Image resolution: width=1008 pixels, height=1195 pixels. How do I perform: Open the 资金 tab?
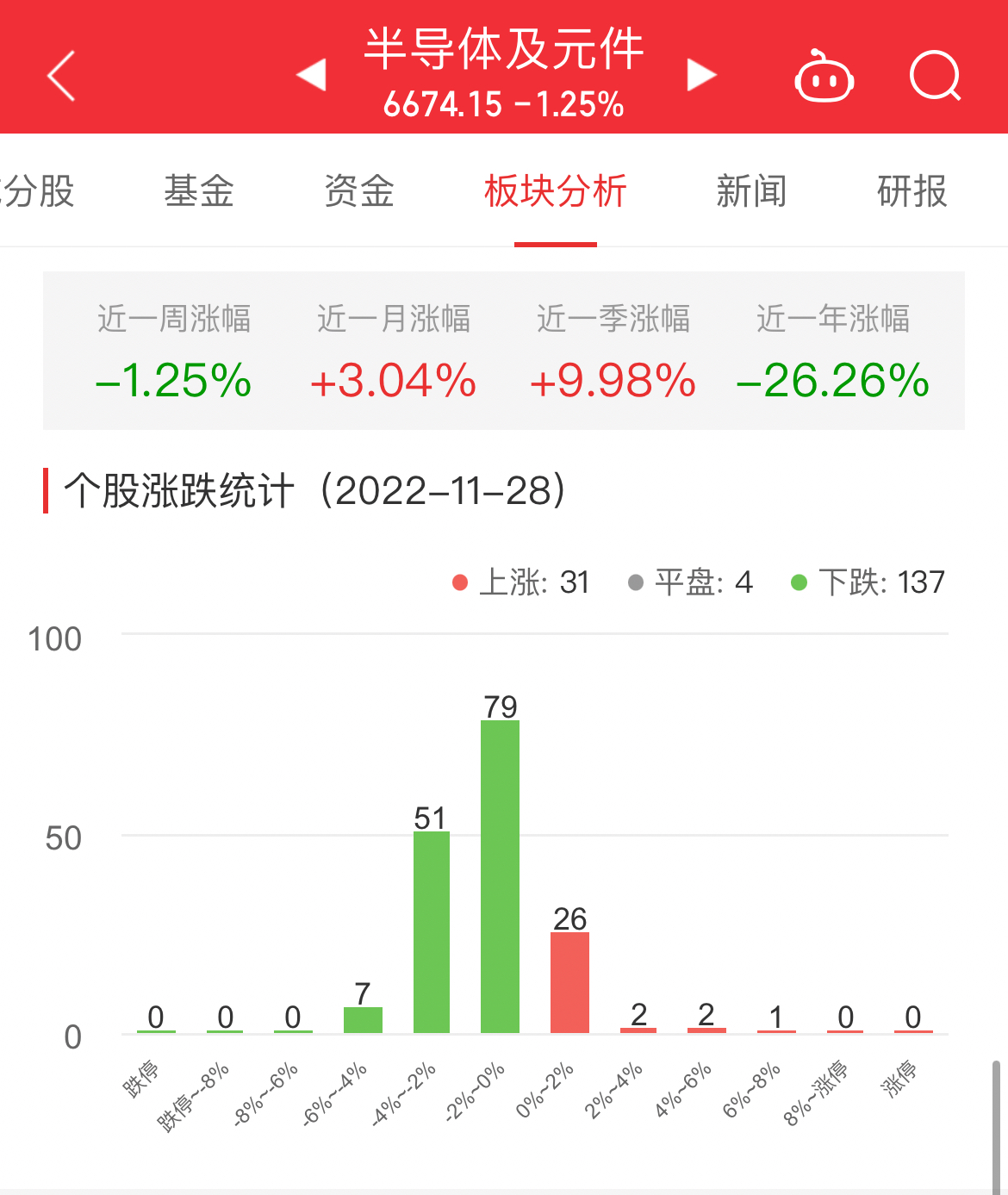(359, 191)
